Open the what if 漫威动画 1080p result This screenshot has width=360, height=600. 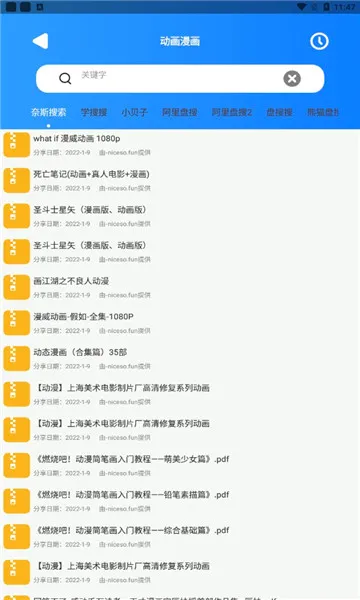click(x=180, y=145)
